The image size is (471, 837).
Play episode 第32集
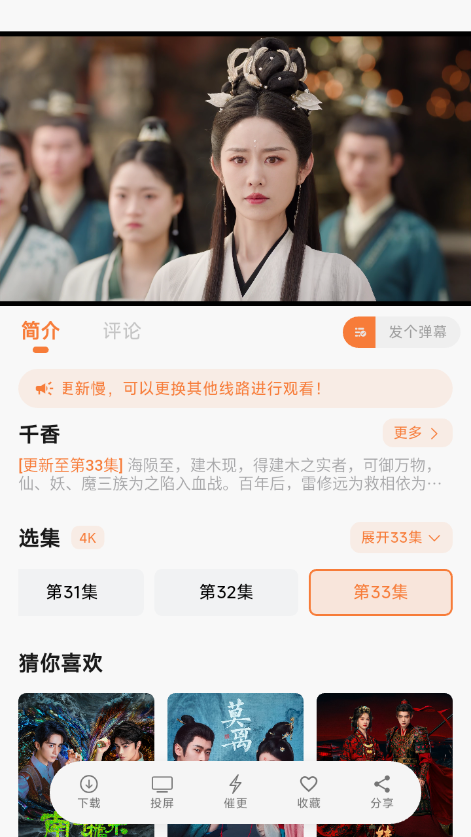[226, 593]
